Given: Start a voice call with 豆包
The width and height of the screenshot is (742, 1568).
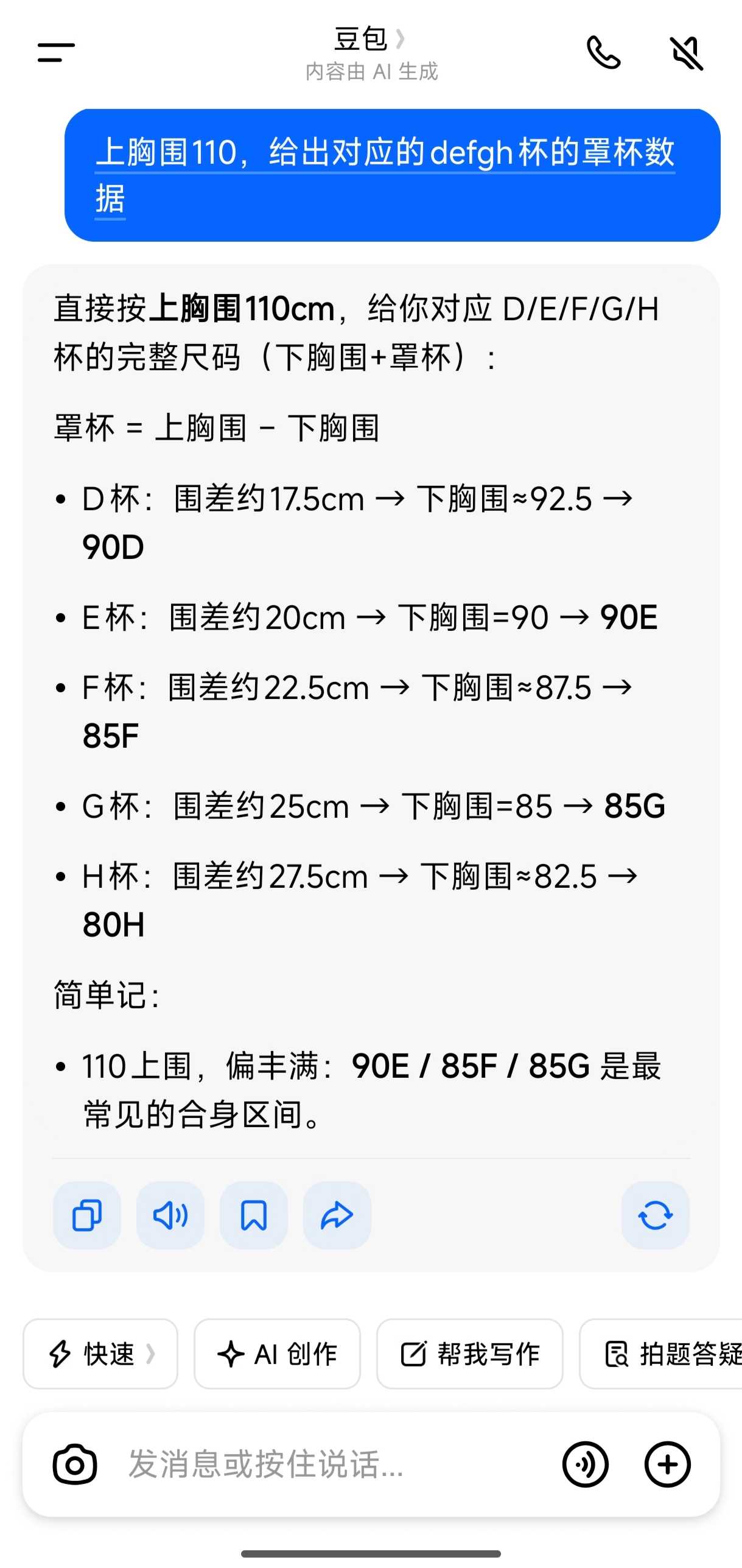Looking at the screenshot, I should pos(603,53).
